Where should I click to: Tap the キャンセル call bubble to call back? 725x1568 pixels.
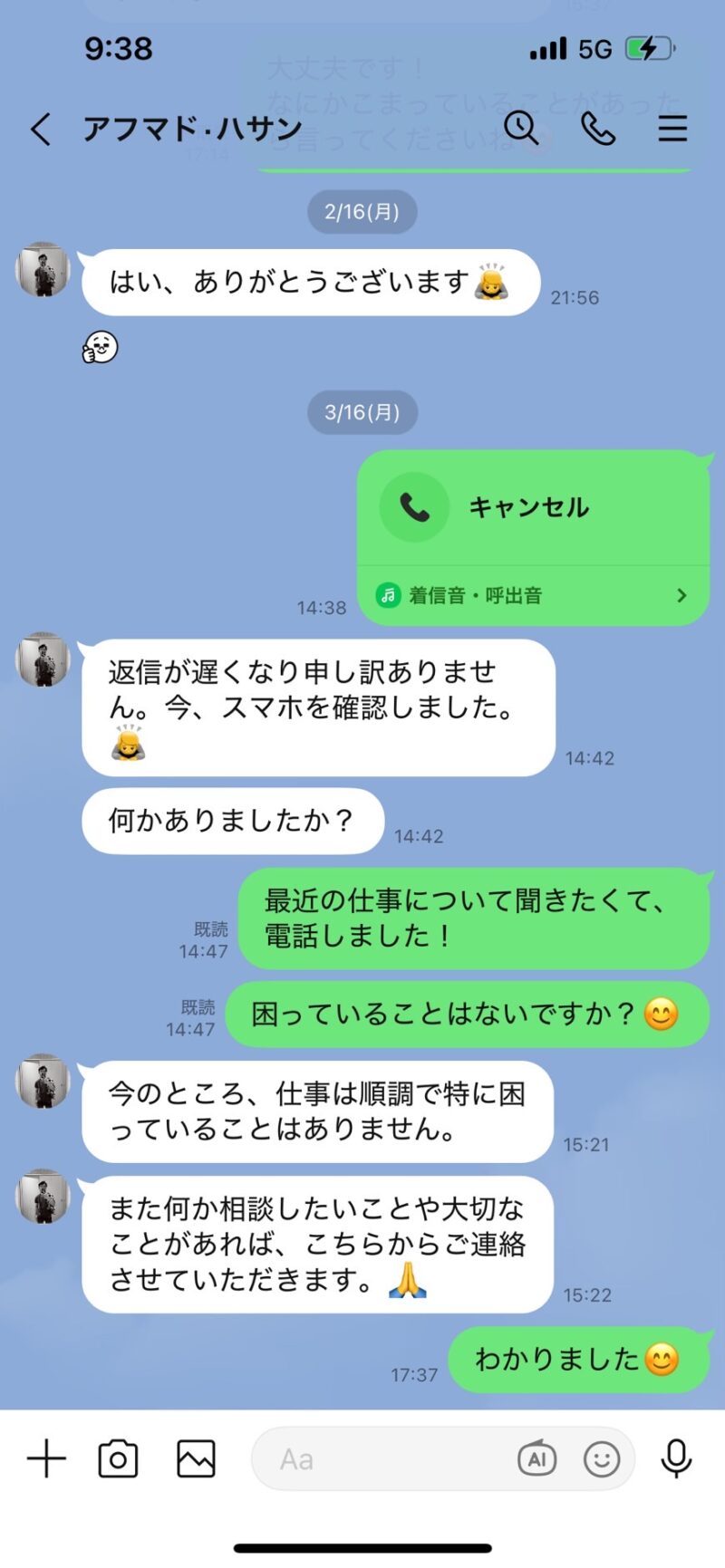pyautogui.click(x=530, y=507)
